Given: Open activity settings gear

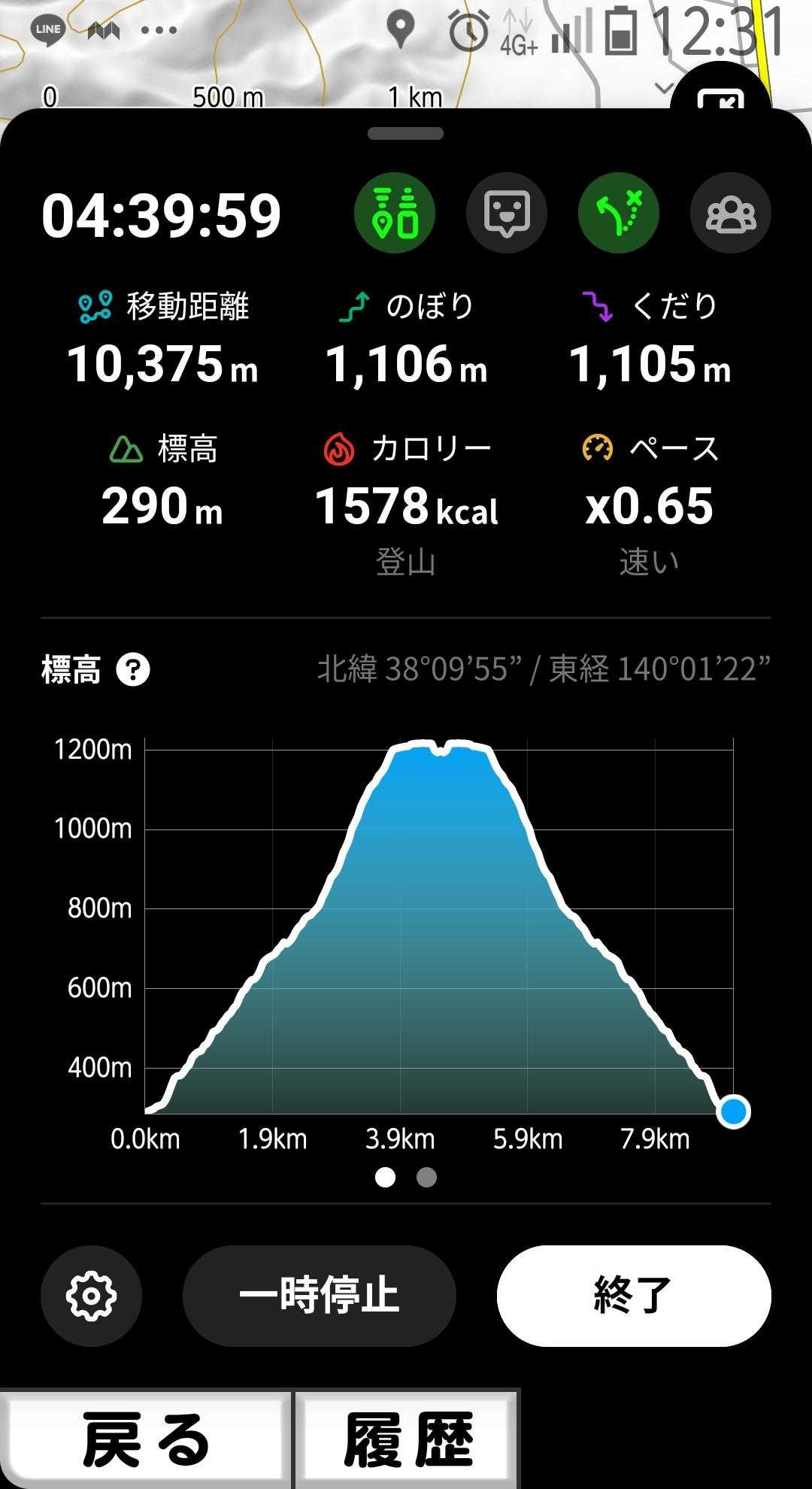Looking at the screenshot, I should (x=91, y=1296).
